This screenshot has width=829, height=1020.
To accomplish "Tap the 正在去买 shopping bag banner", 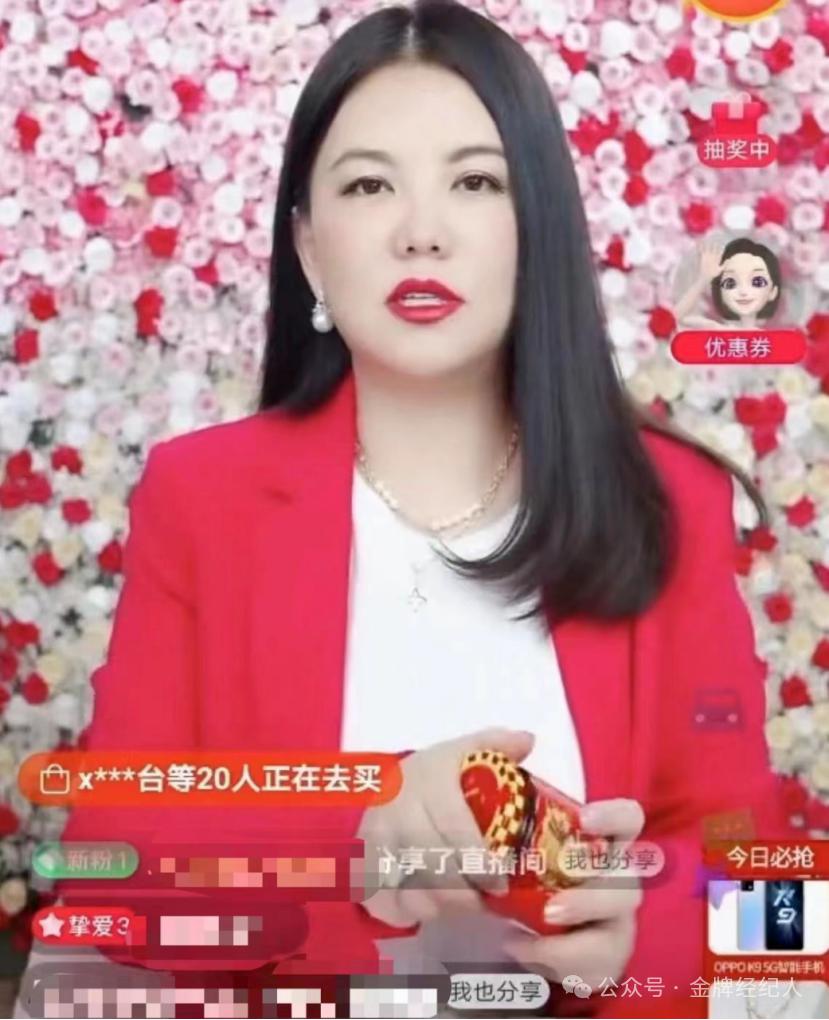I will tap(210, 780).
